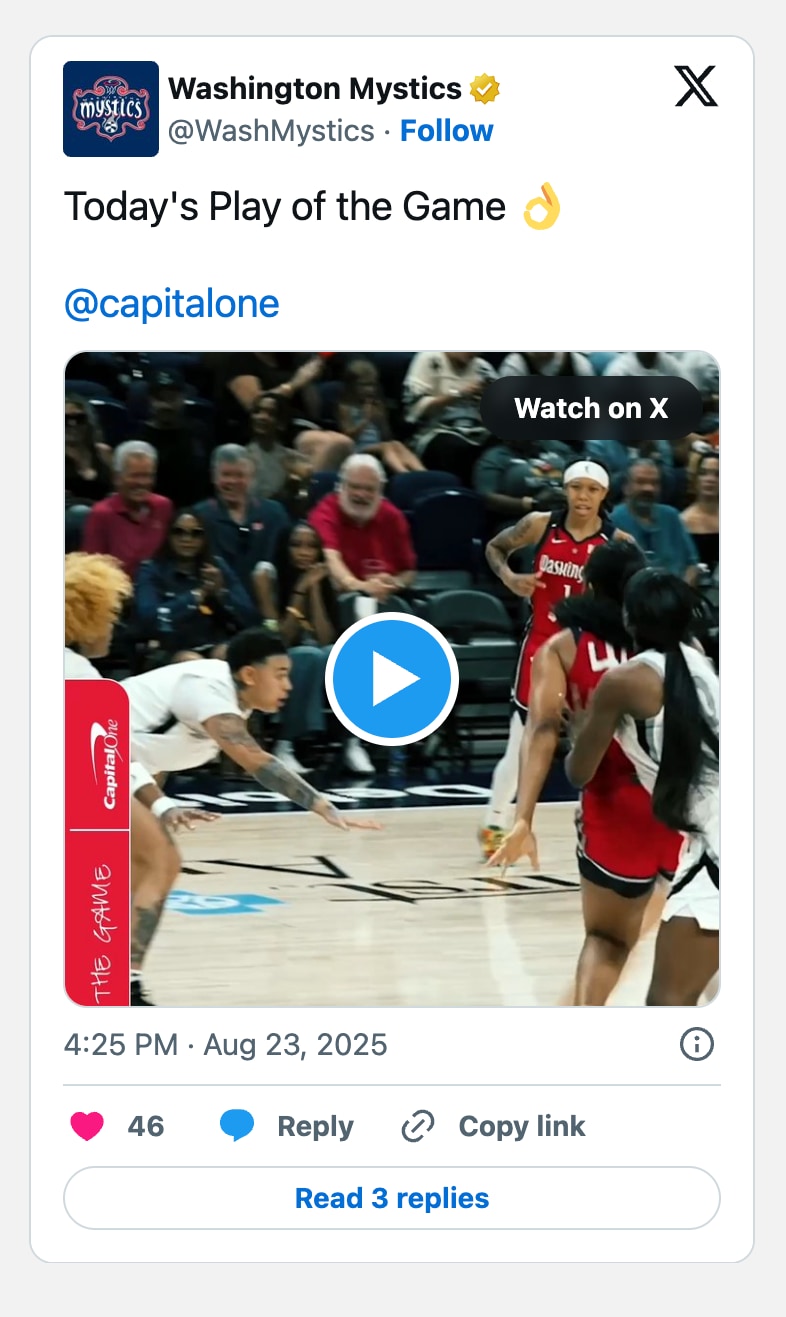Image resolution: width=786 pixels, height=1317 pixels.
Task: Copy link to this tweet
Action: point(493,1126)
